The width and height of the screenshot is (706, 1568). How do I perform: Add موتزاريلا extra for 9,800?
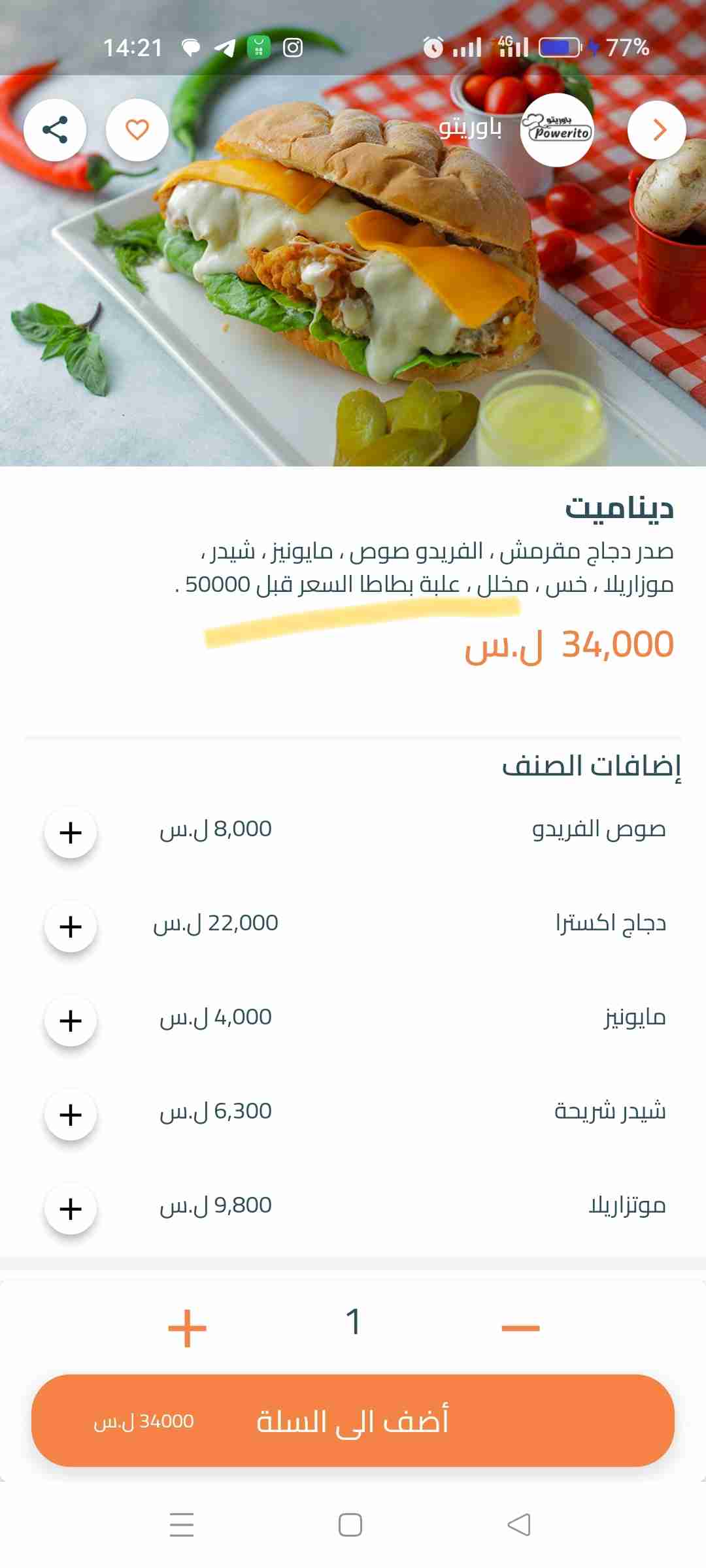71,1209
